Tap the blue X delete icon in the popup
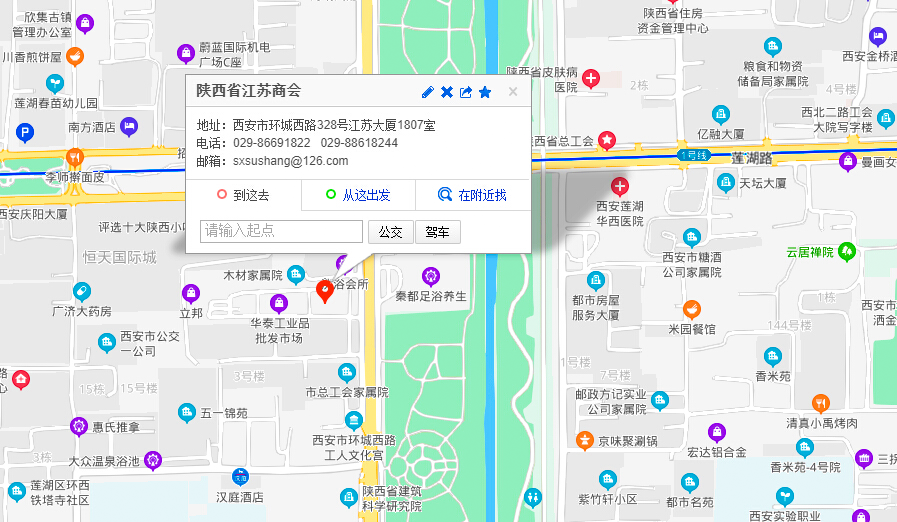Screen dimensions: 897x522 [x=447, y=92]
